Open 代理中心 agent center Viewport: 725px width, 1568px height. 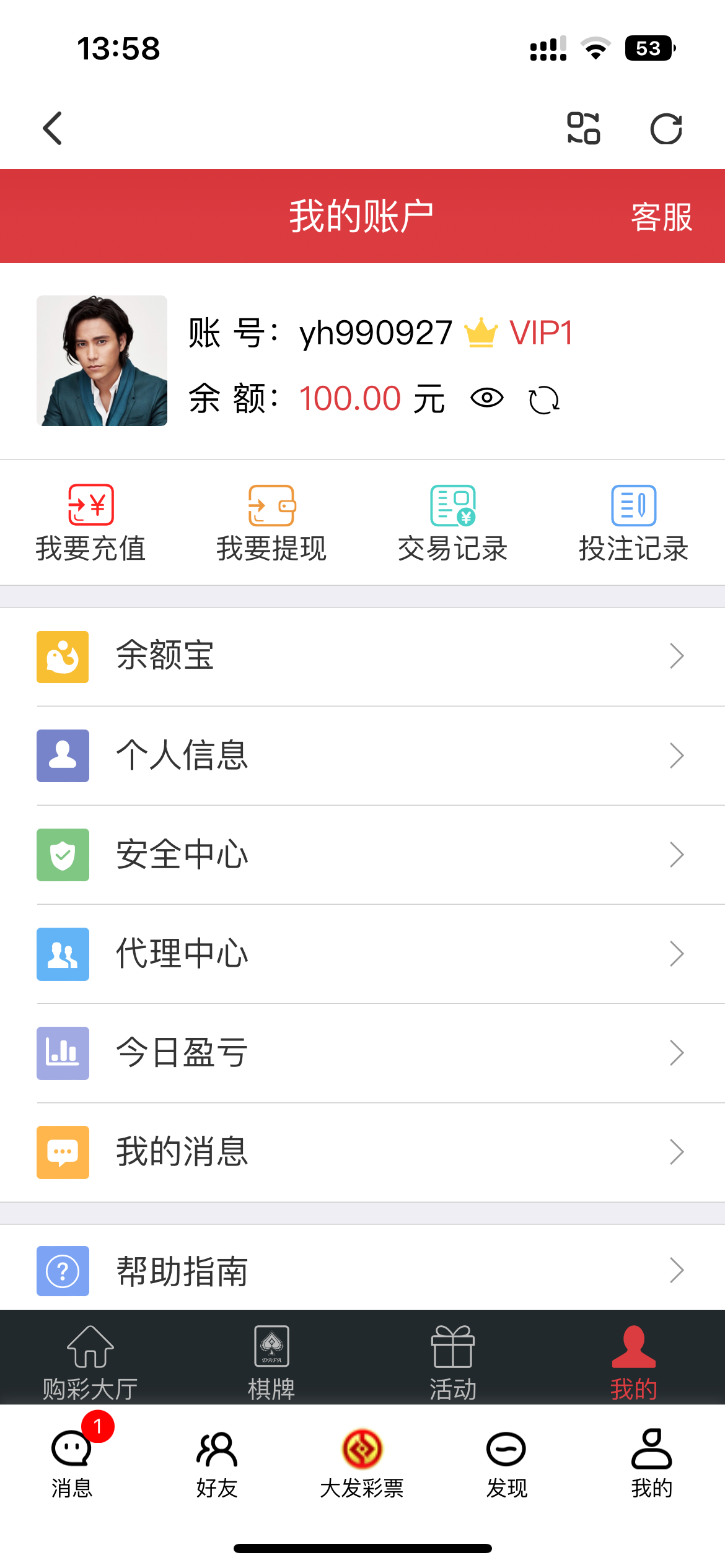362,954
